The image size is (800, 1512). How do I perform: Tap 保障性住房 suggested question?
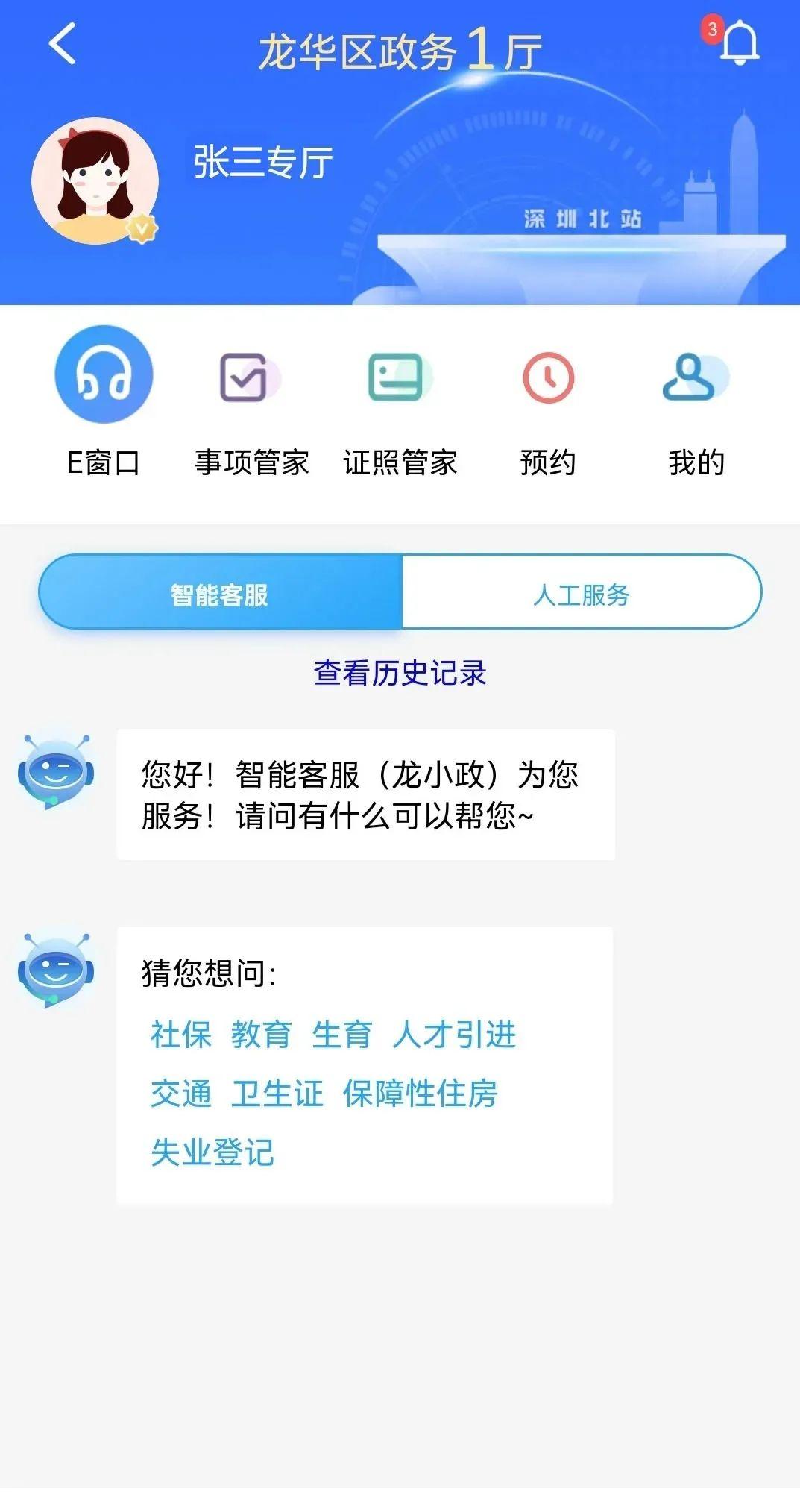tap(420, 1094)
